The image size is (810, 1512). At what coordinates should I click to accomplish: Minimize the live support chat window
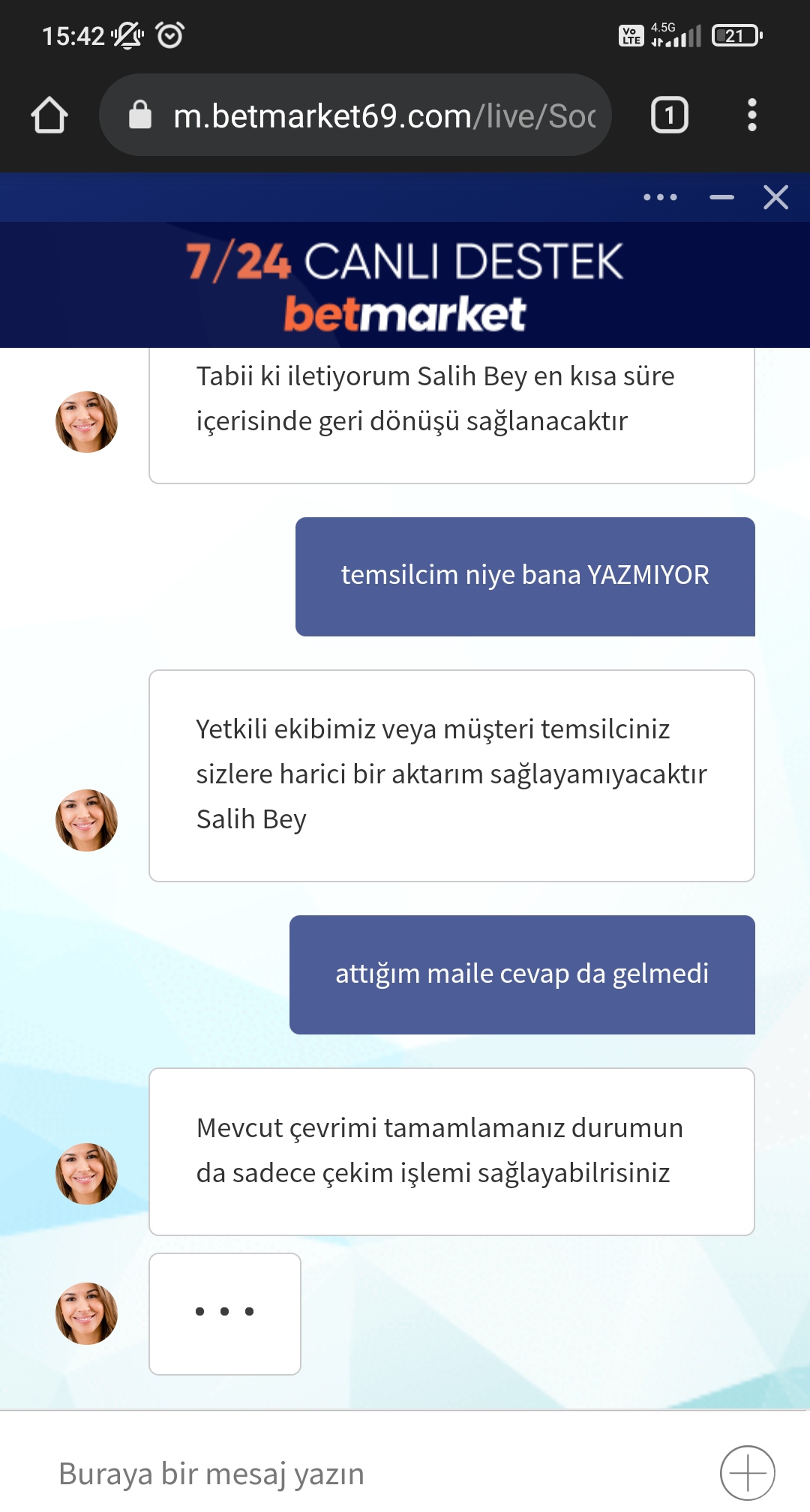721,197
